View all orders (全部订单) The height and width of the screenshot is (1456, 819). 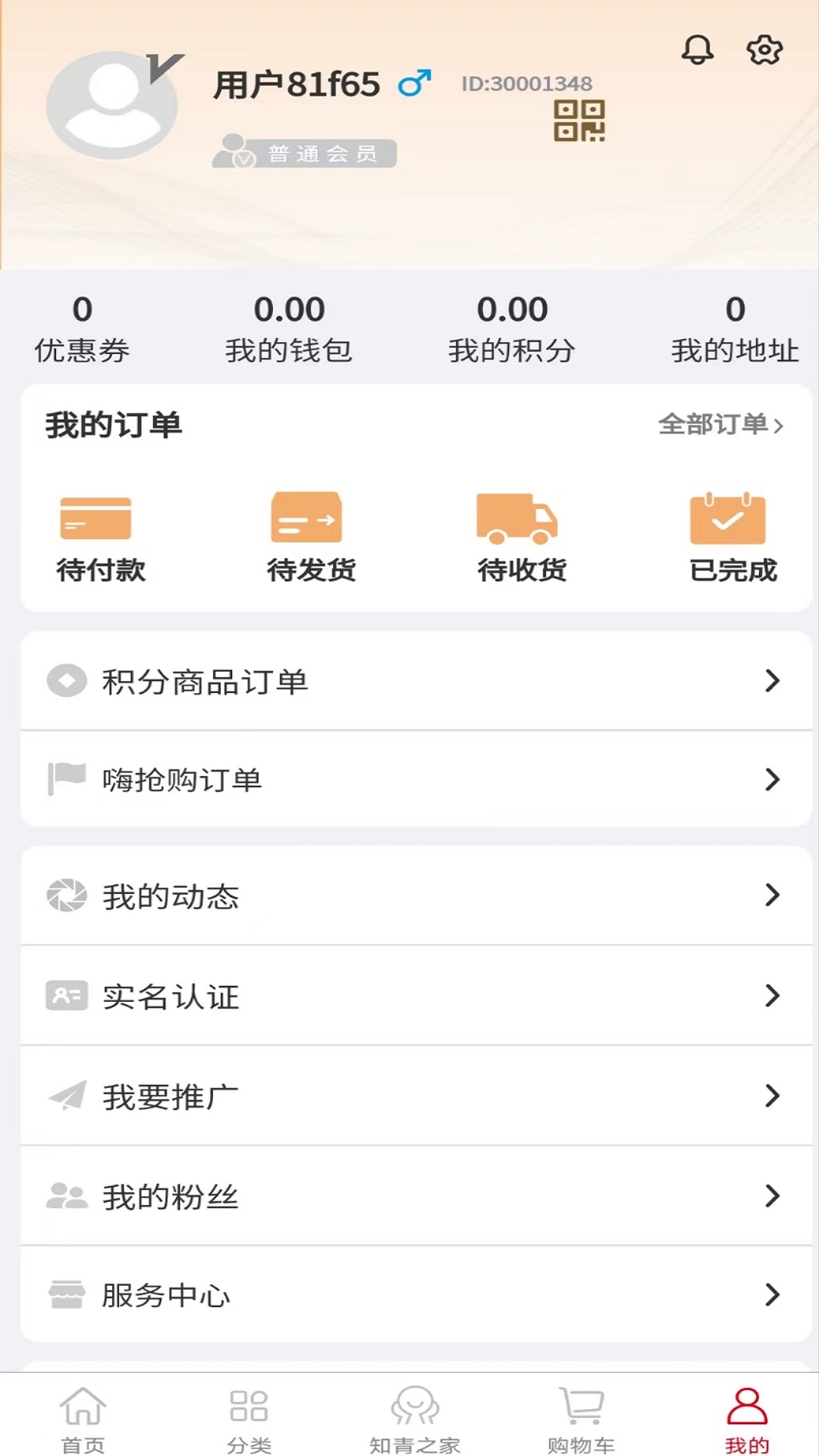point(720,425)
